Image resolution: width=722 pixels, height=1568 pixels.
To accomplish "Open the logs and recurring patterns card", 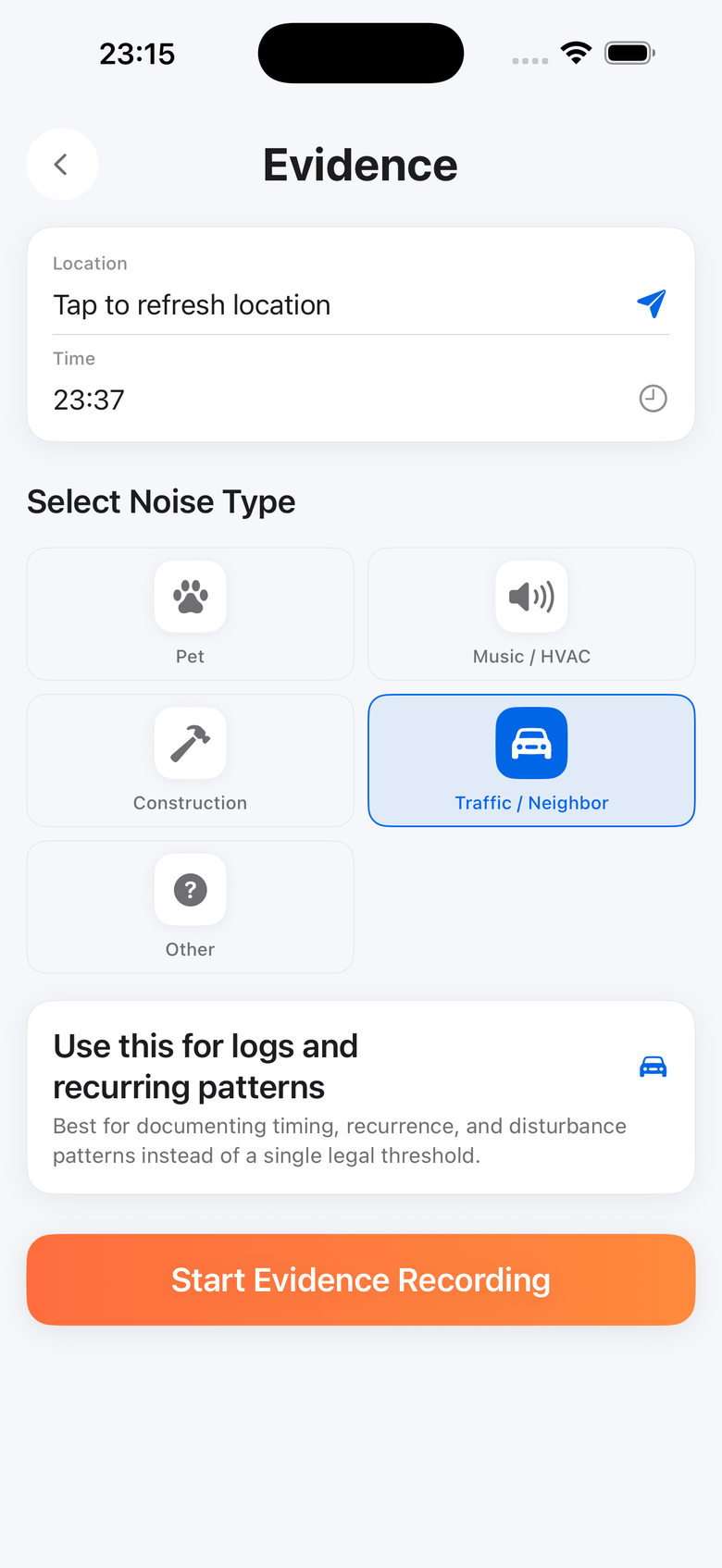I will [360, 1097].
